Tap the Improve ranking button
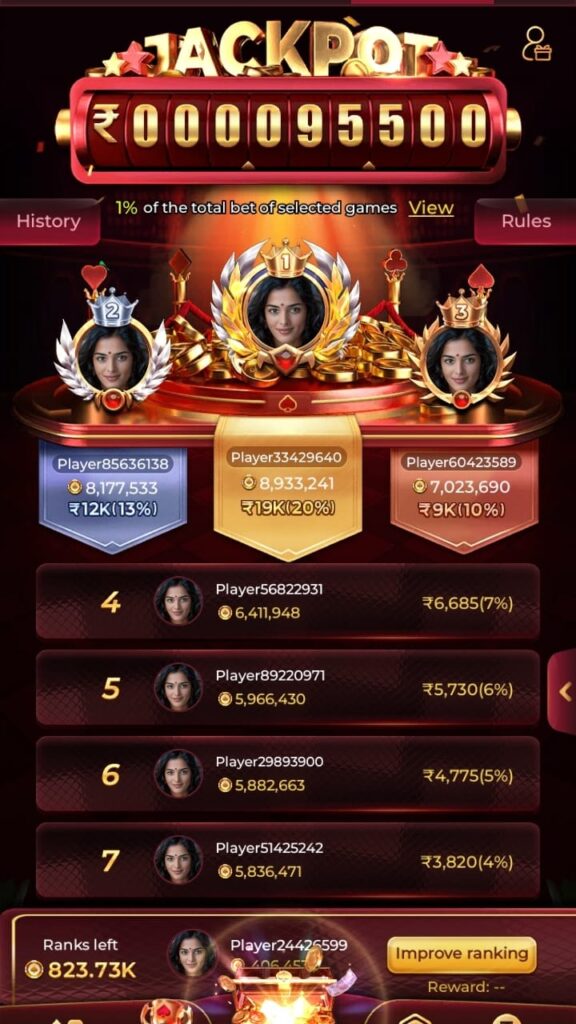The width and height of the screenshot is (576, 1024). point(462,954)
